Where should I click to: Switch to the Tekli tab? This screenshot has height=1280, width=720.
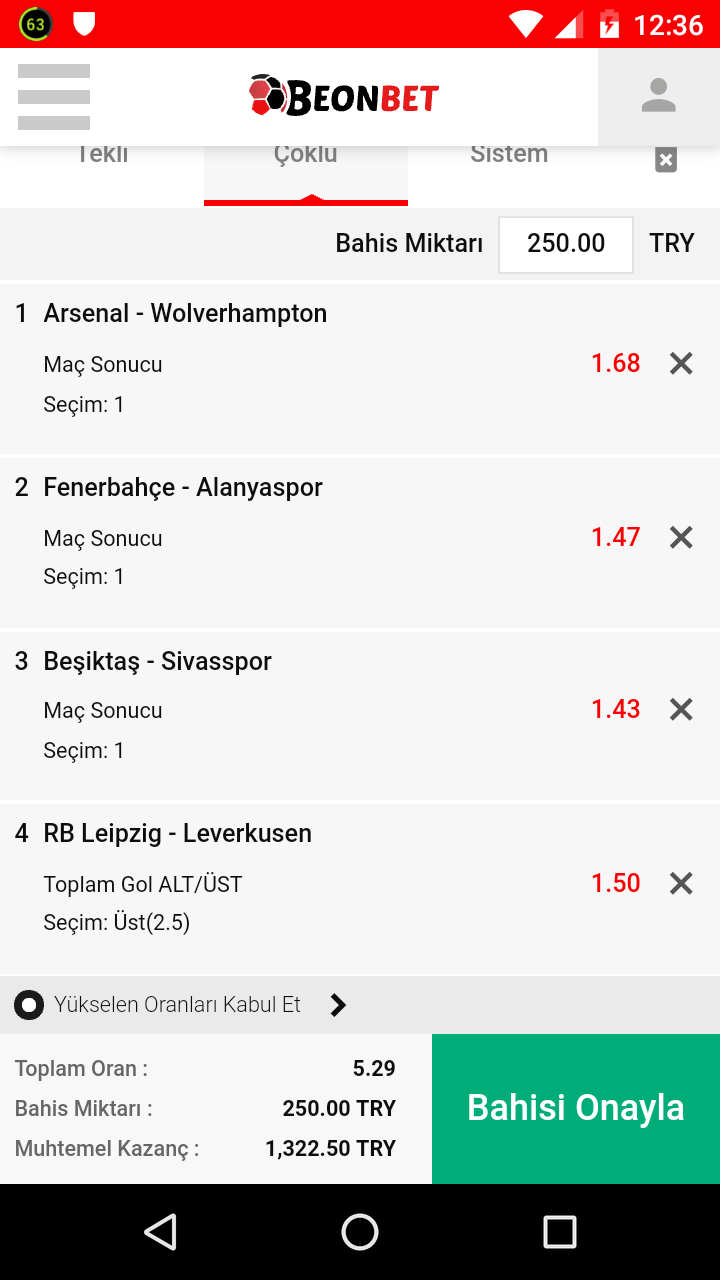(102, 160)
